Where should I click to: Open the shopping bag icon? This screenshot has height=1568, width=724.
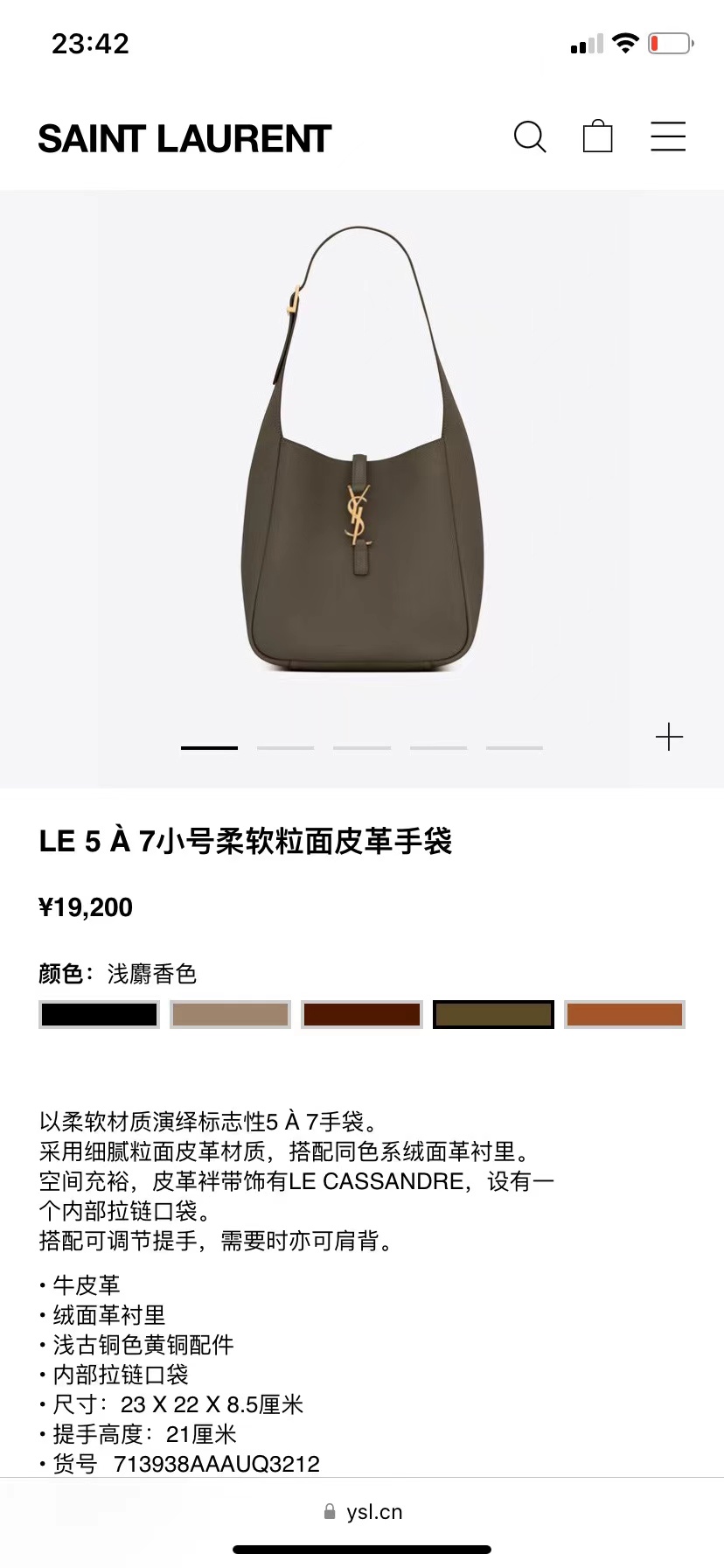coord(597,136)
